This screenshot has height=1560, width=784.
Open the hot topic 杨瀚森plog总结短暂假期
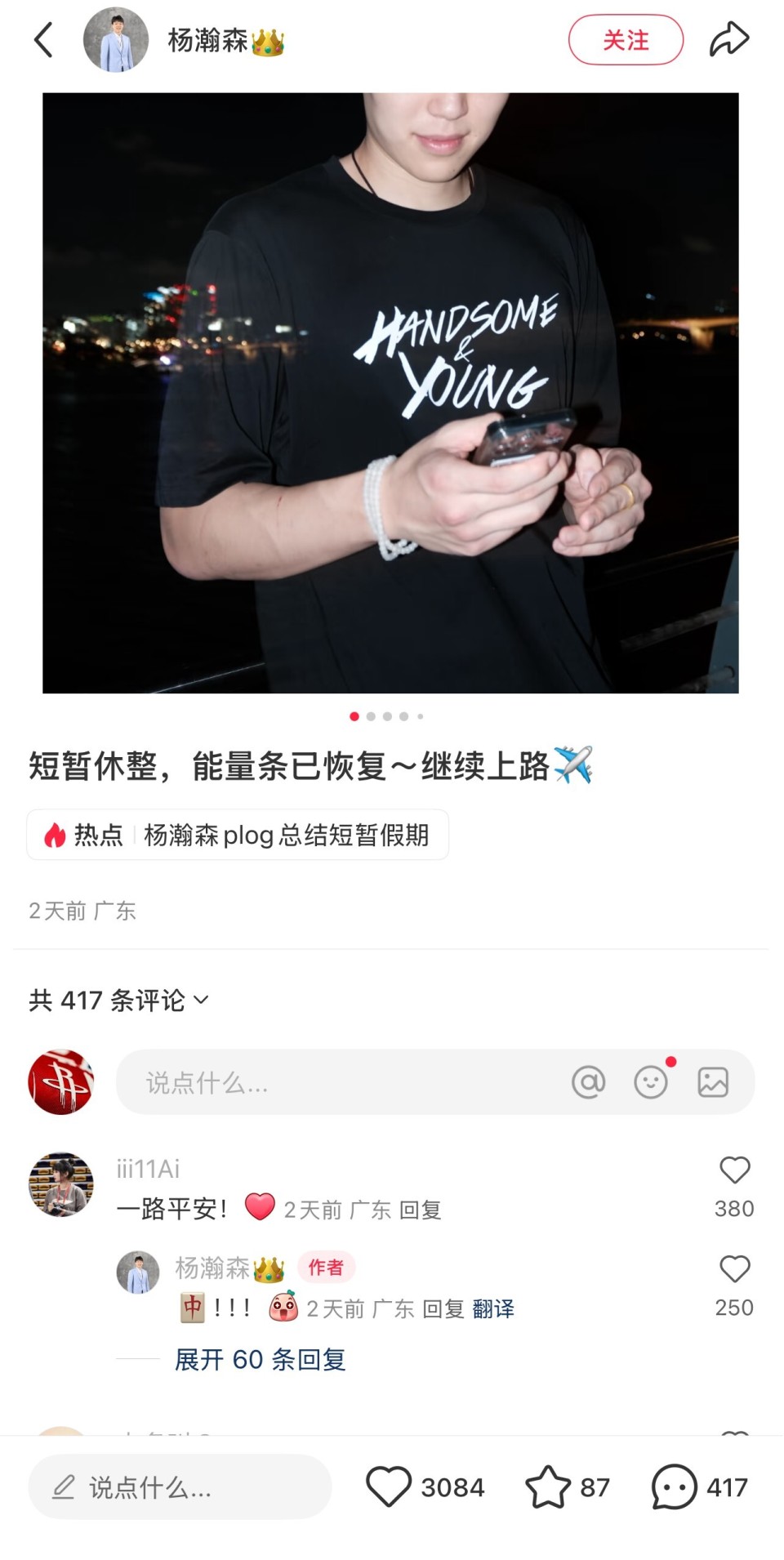click(238, 835)
